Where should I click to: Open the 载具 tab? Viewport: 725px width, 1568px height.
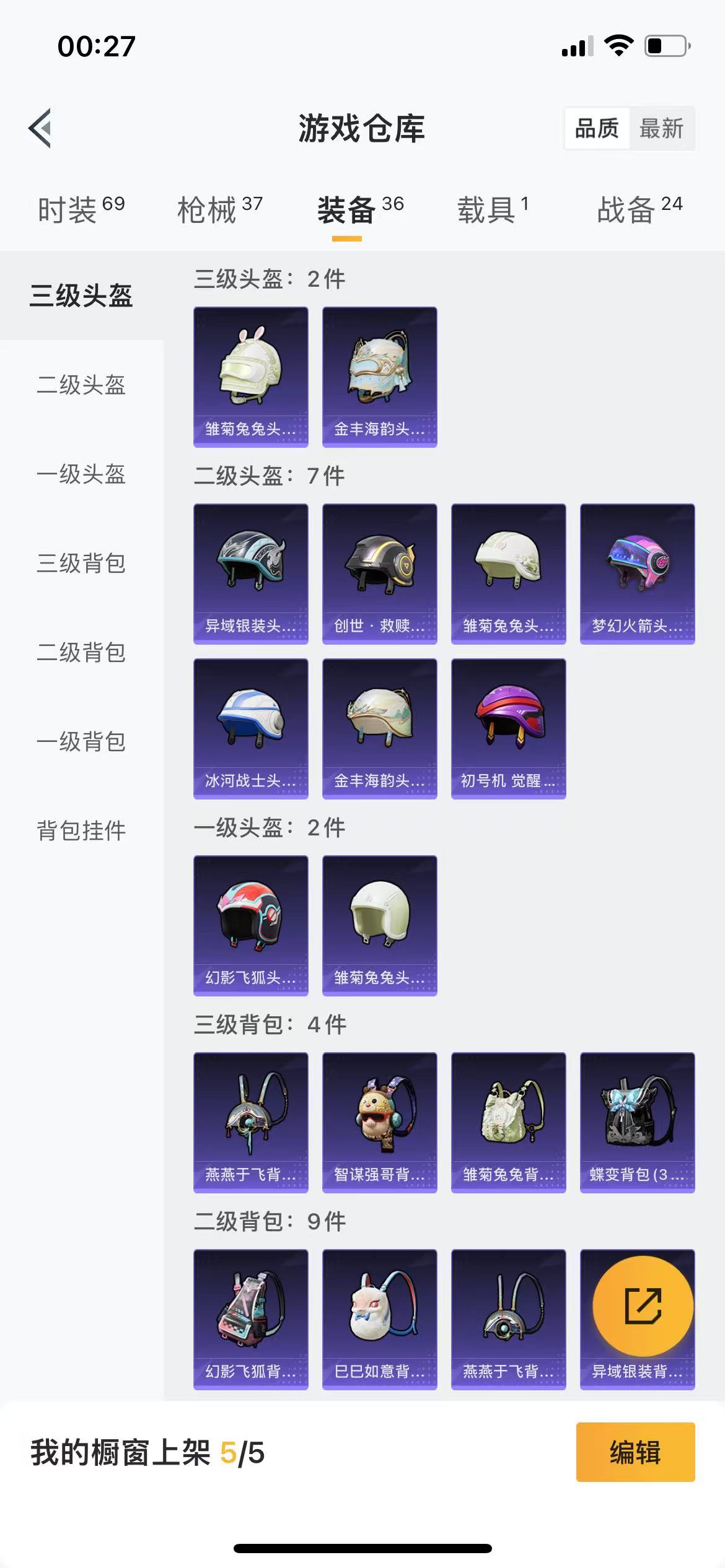[493, 209]
